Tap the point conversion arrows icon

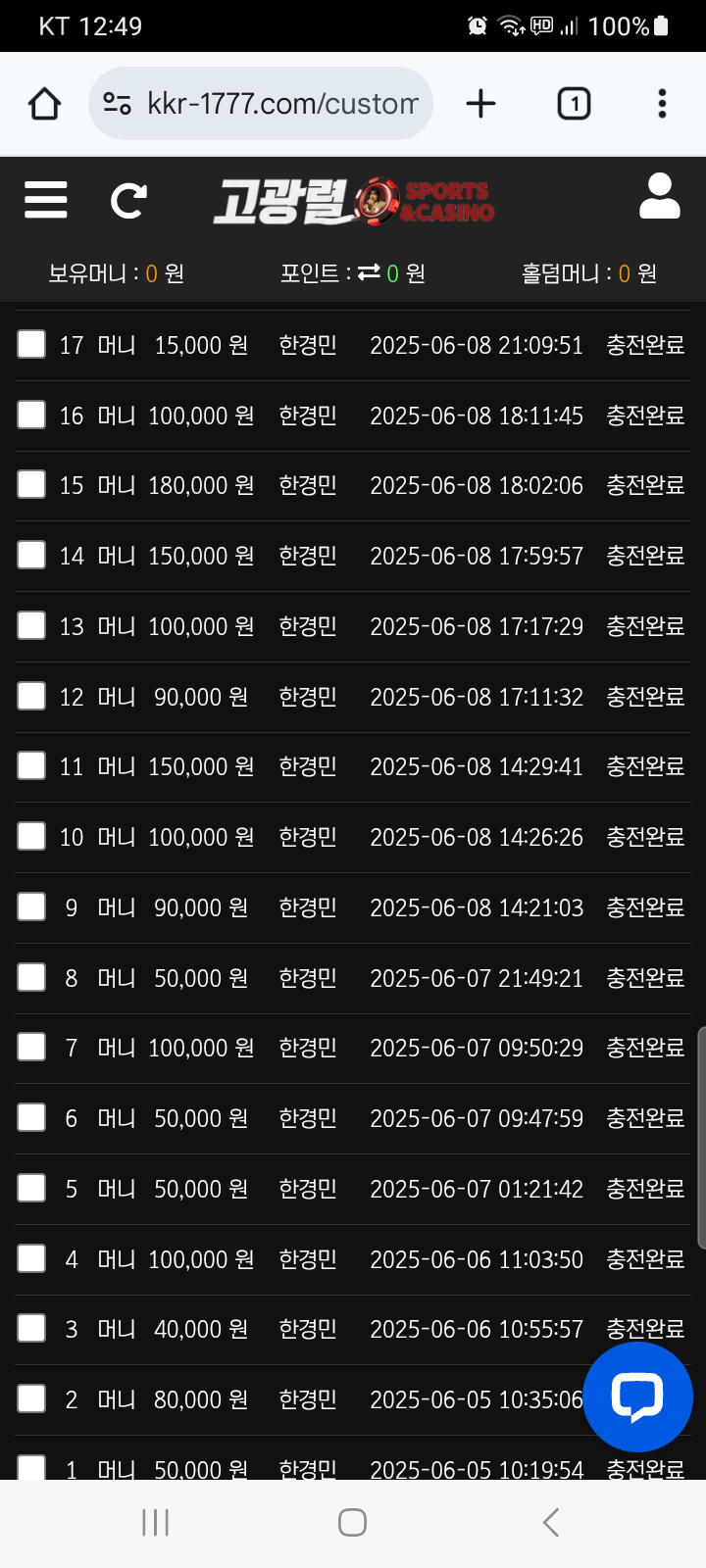pos(369,273)
